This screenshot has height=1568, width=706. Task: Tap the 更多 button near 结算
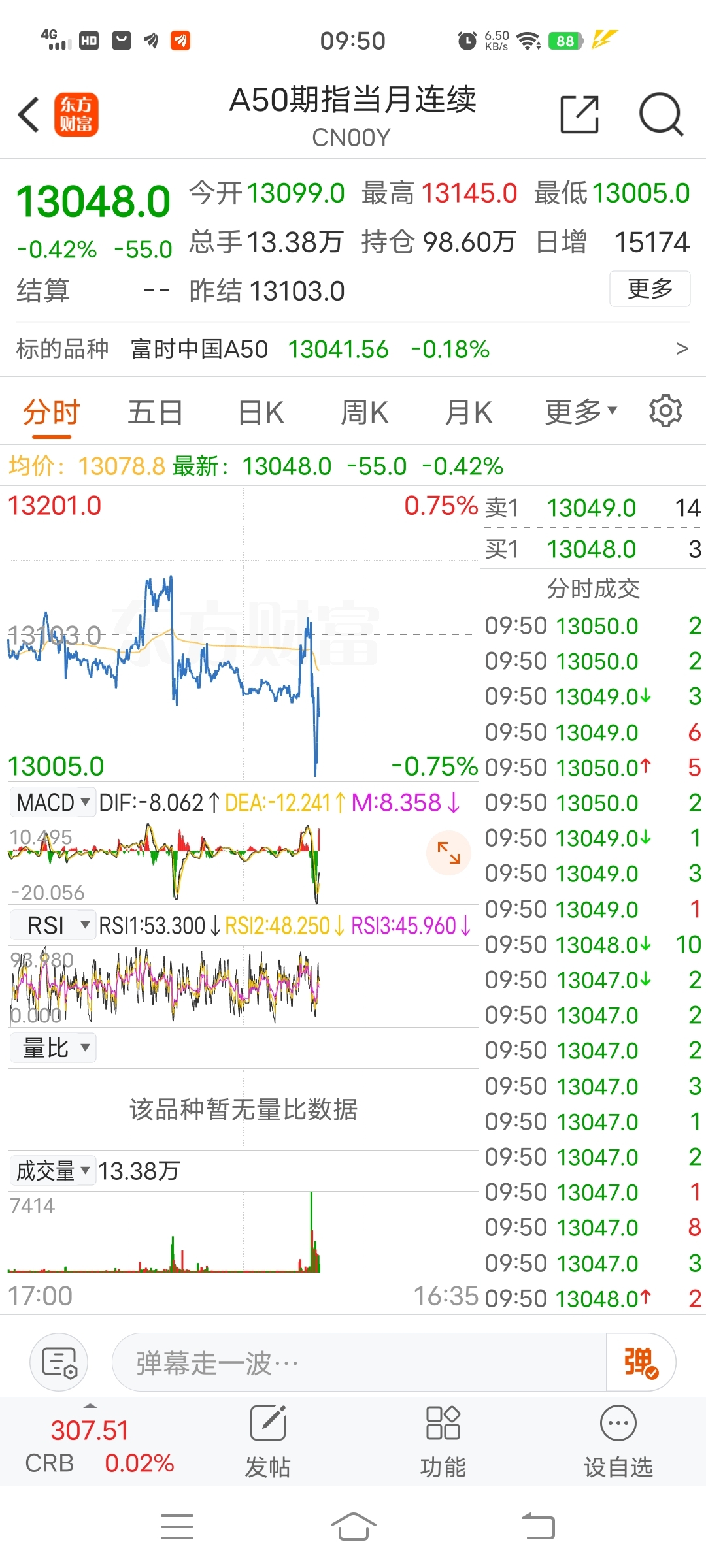[649, 288]
